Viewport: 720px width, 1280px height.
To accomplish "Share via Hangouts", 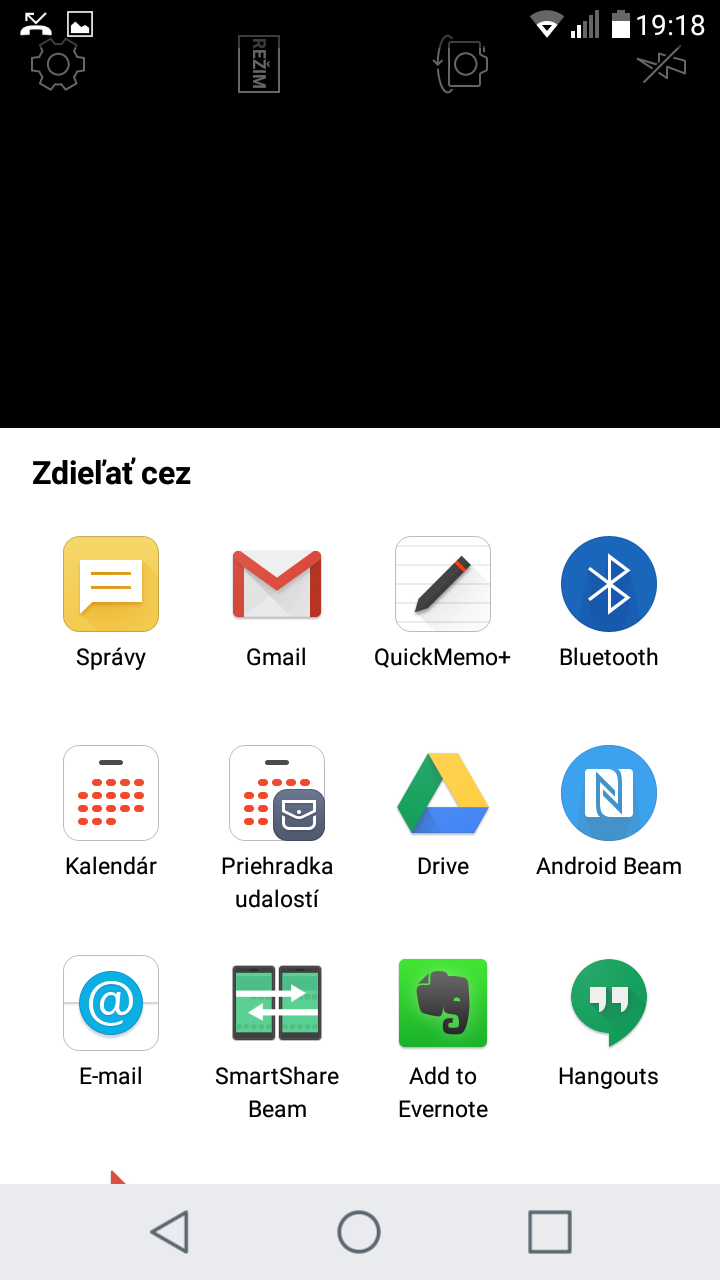I will tap(609, 1021).
